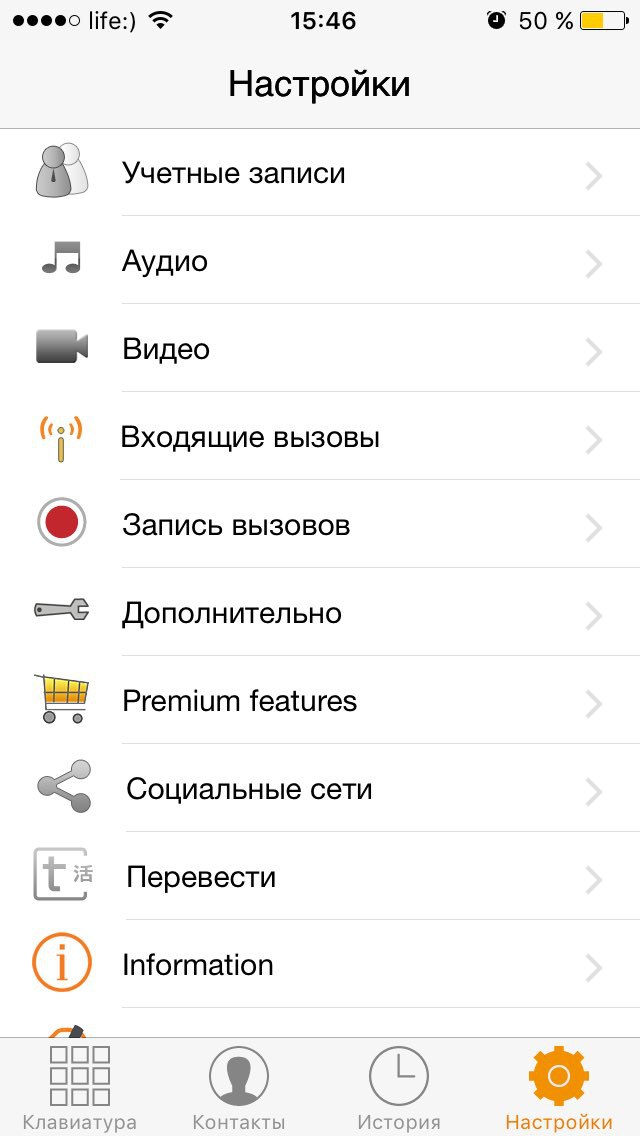Switch to the Контакты tab
This screenshot has width=640, height=1136.
(239, 1088)
